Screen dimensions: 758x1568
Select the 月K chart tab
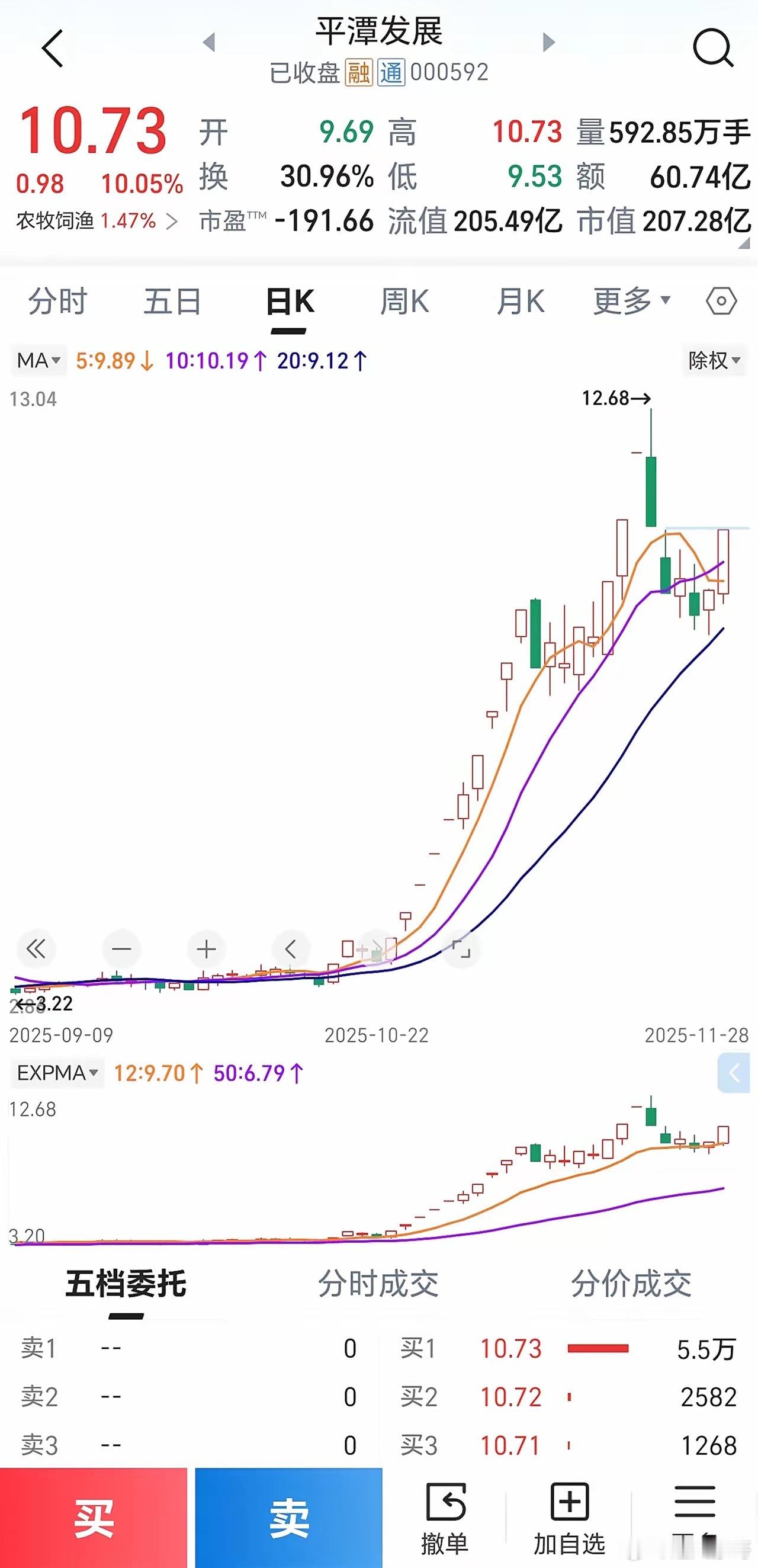(520, 302)
